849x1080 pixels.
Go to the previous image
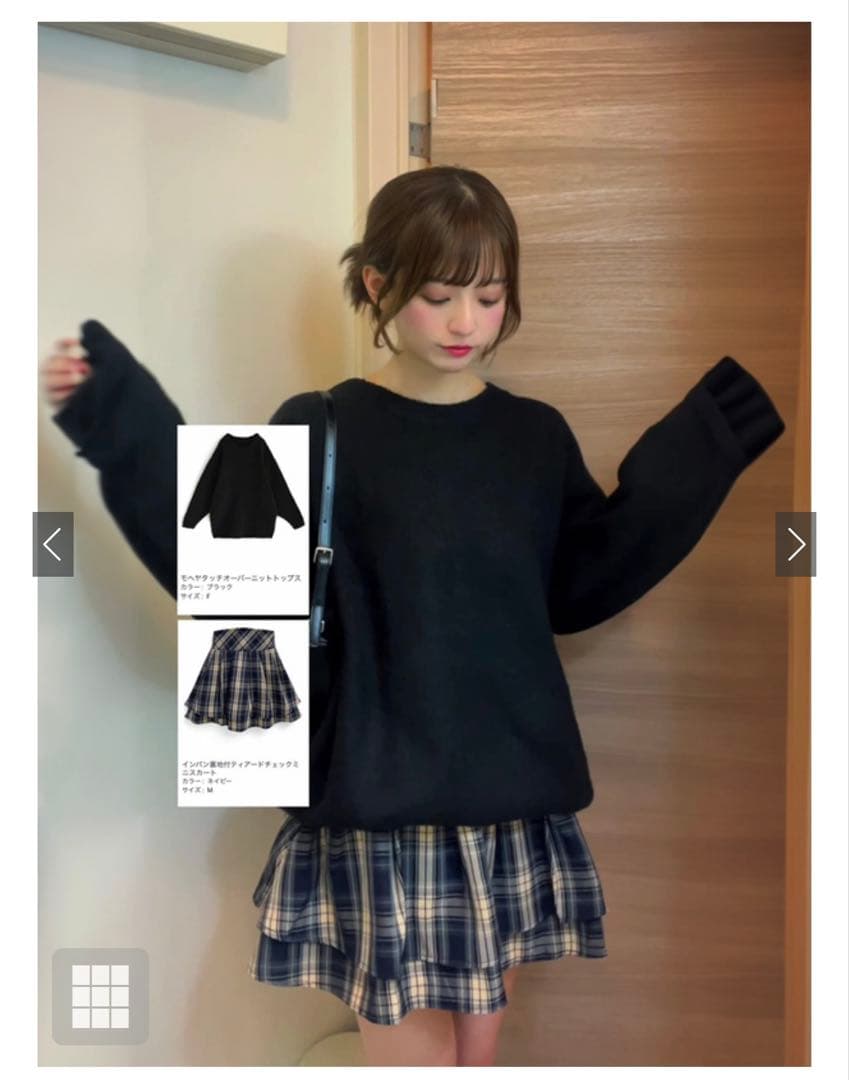(x=53, y=544)
